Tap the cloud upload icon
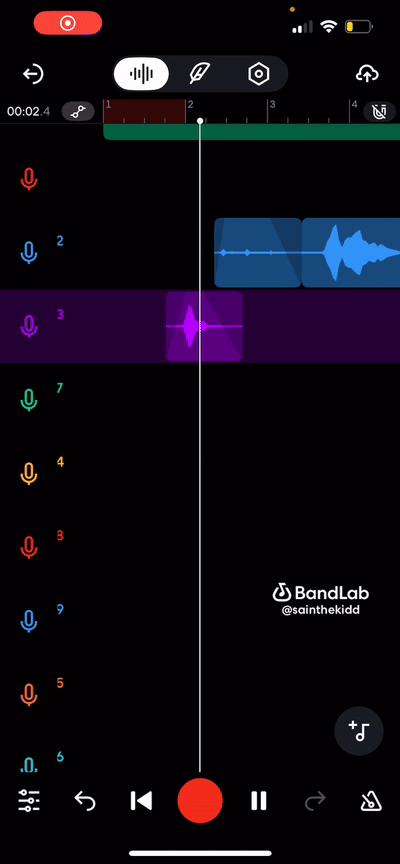The height and width of the screenshot is (864, 400). tap(367, 74)
